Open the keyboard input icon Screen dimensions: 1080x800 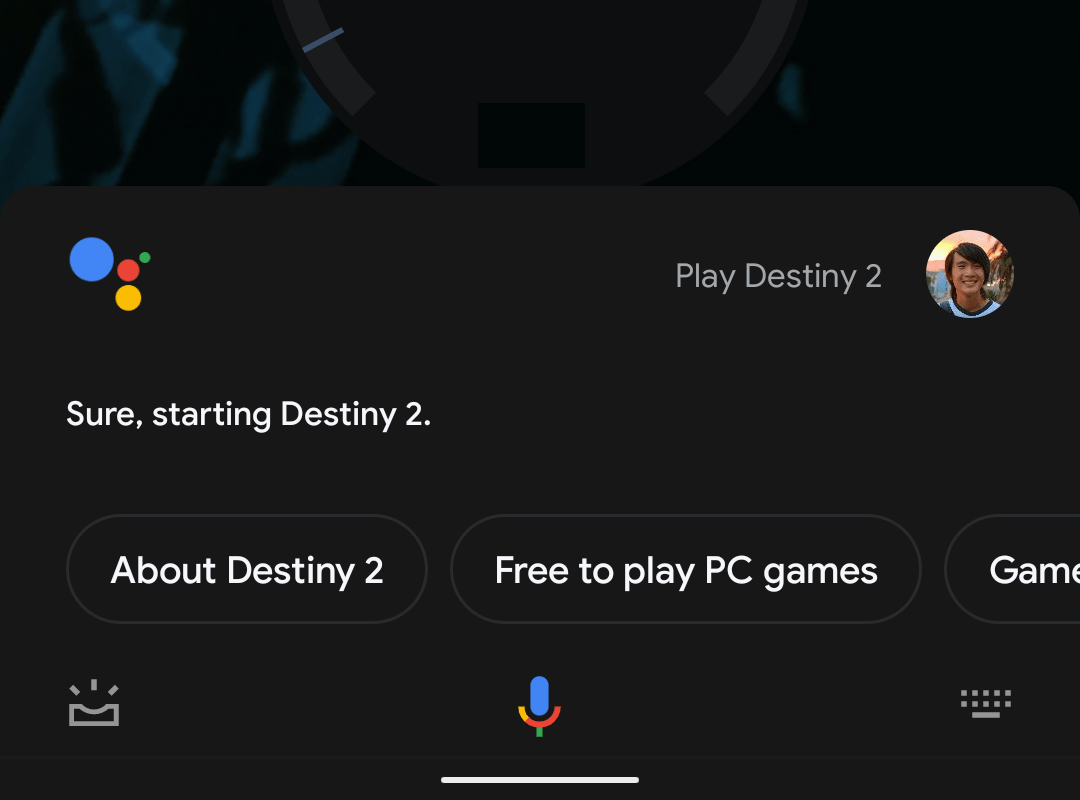pyautogui.click(x=985, y=704)
